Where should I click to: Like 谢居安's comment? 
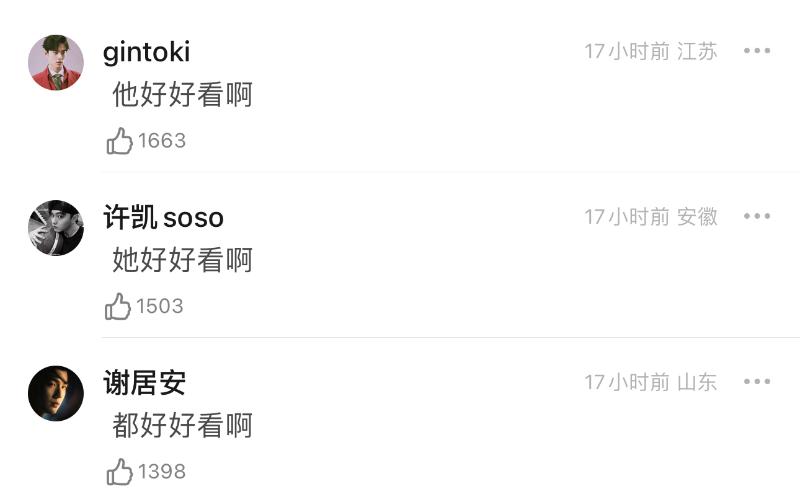pos(120,471)
